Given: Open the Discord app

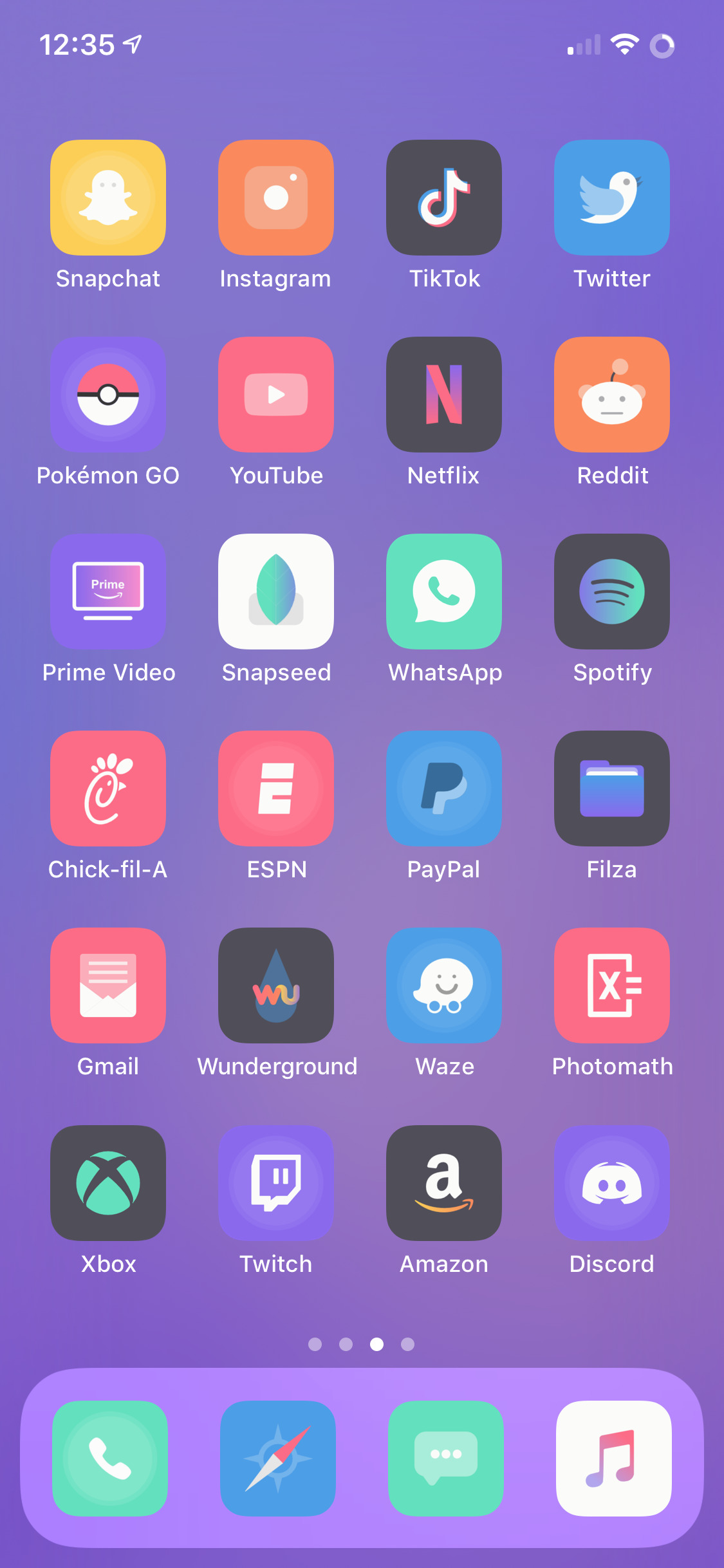Looking at the screenshot, I should pos(612,1183).
